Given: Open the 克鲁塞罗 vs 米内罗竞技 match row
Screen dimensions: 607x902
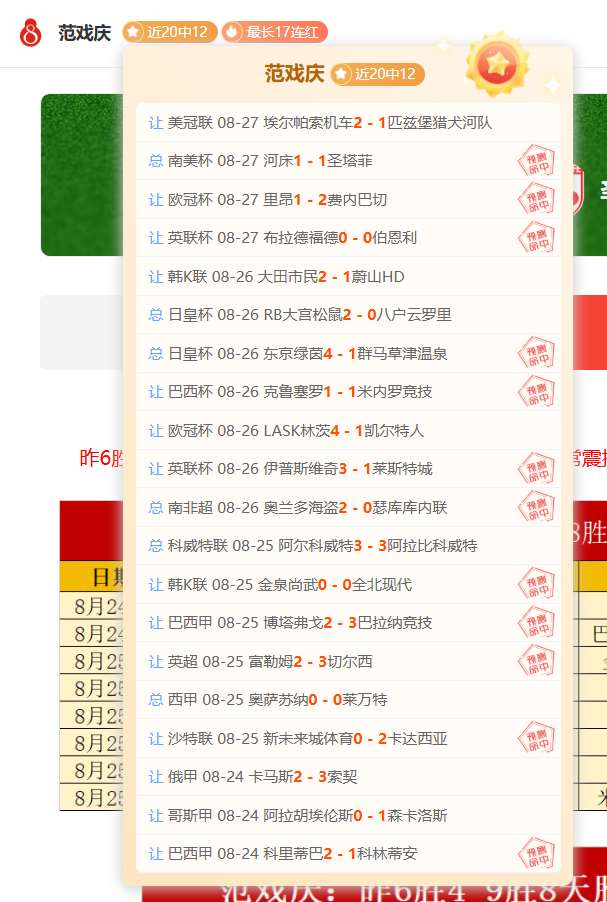Looking at the screenshot, I should click(x=348, y=392).
